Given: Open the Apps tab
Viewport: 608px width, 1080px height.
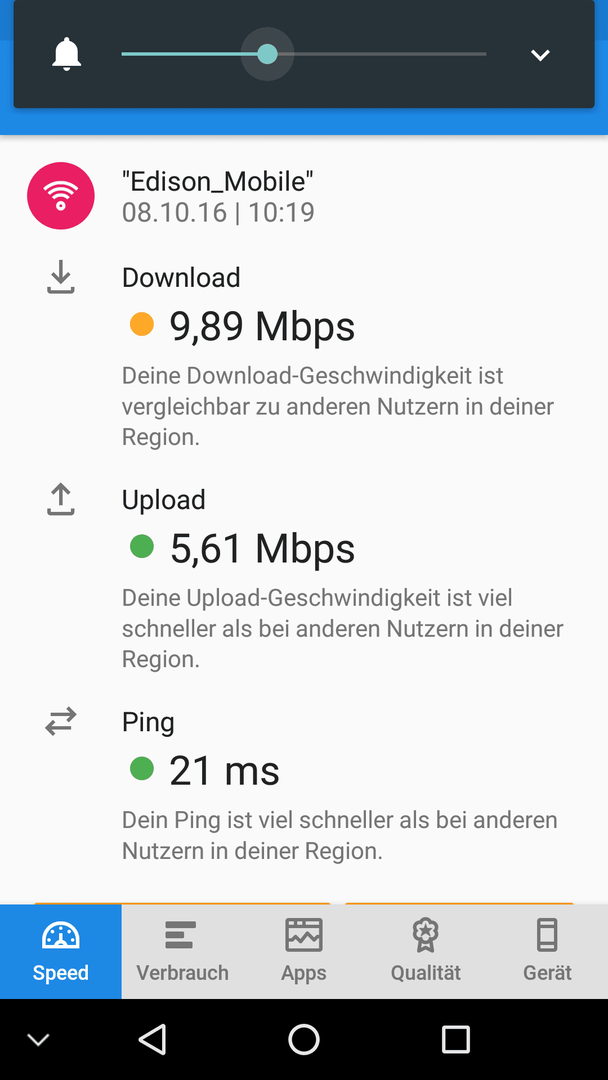Looking at the screenshot, I should pos(304,951).
